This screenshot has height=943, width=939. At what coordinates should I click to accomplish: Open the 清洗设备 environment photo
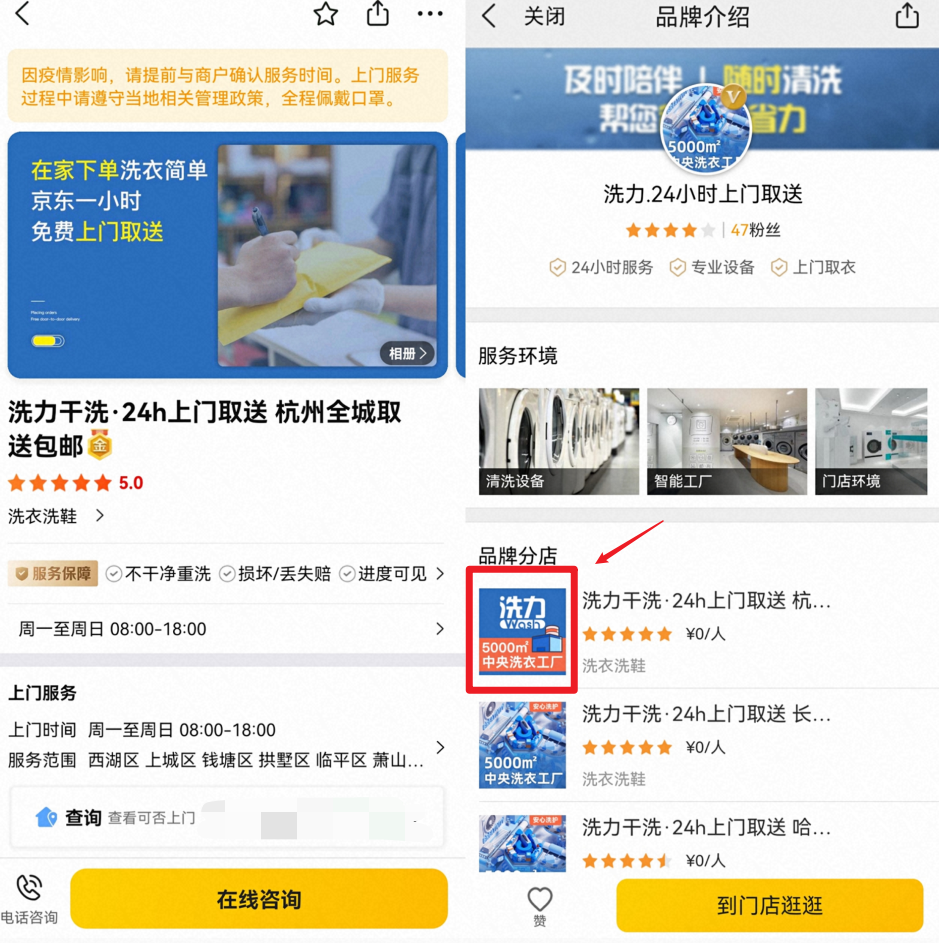[558, 441]
